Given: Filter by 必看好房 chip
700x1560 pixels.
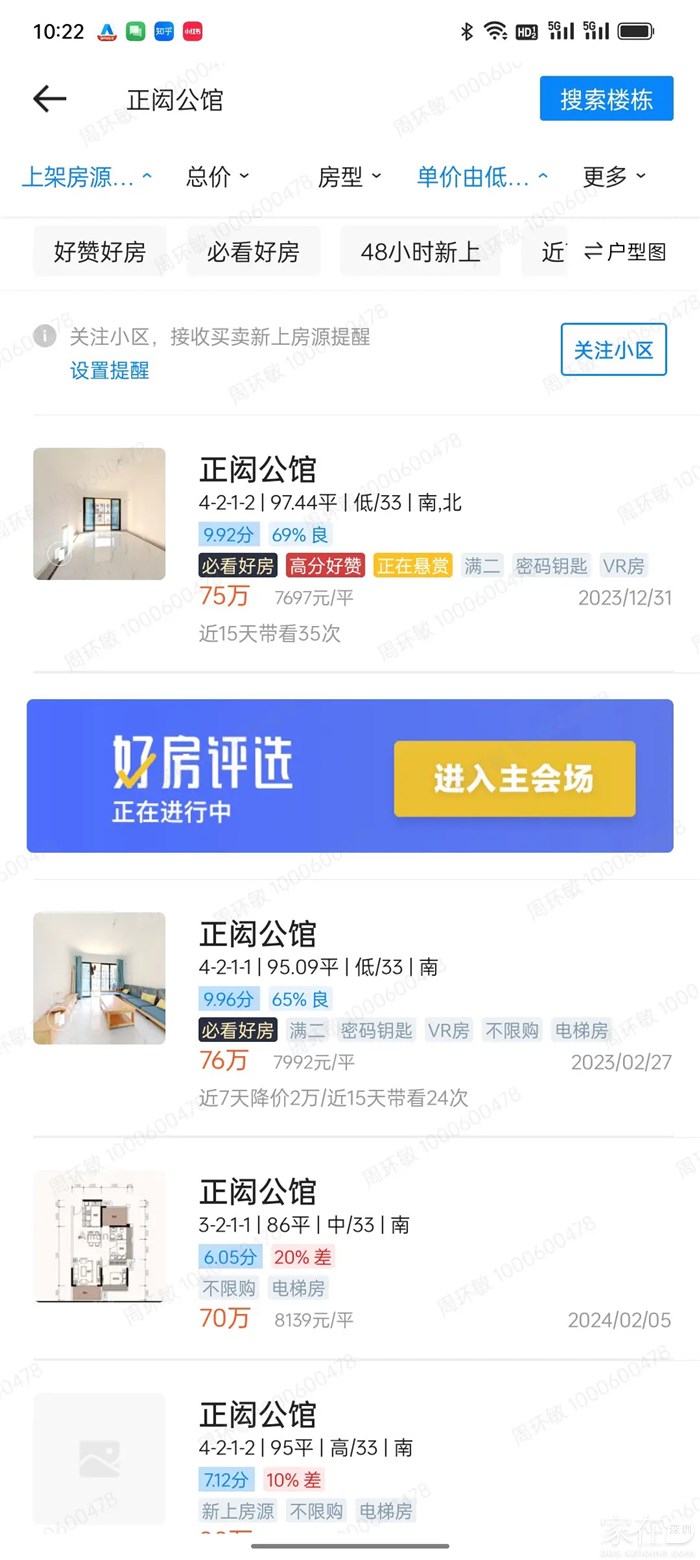Looking at the screenshot, I should point(253,252).
